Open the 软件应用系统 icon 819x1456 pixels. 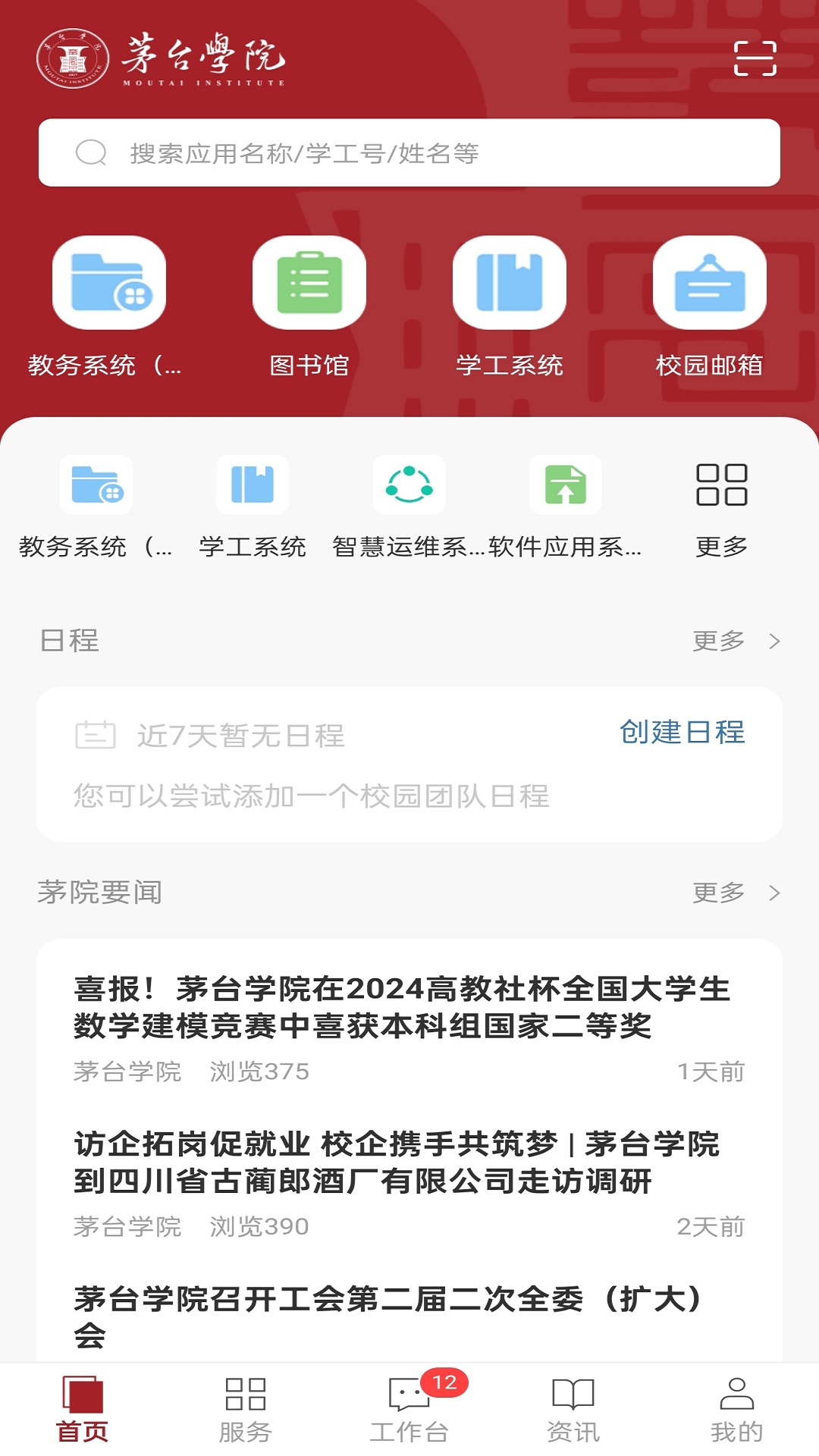(x=565, y=486)
